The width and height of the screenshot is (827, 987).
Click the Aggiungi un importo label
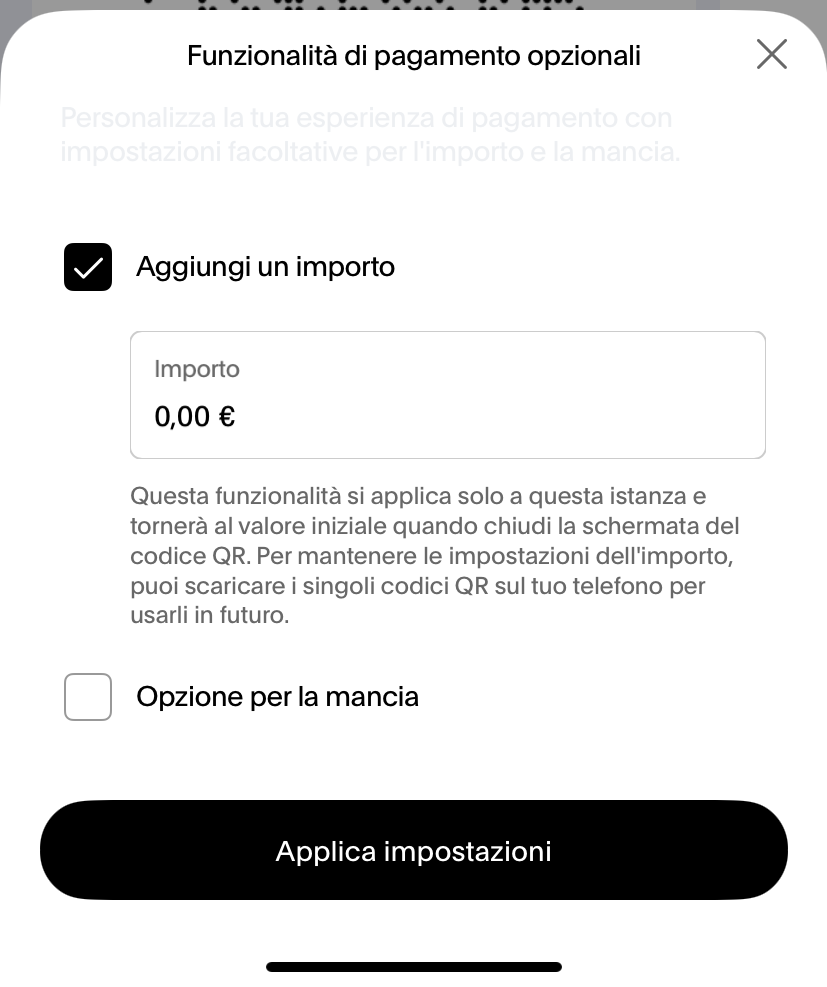pos(265,267)
